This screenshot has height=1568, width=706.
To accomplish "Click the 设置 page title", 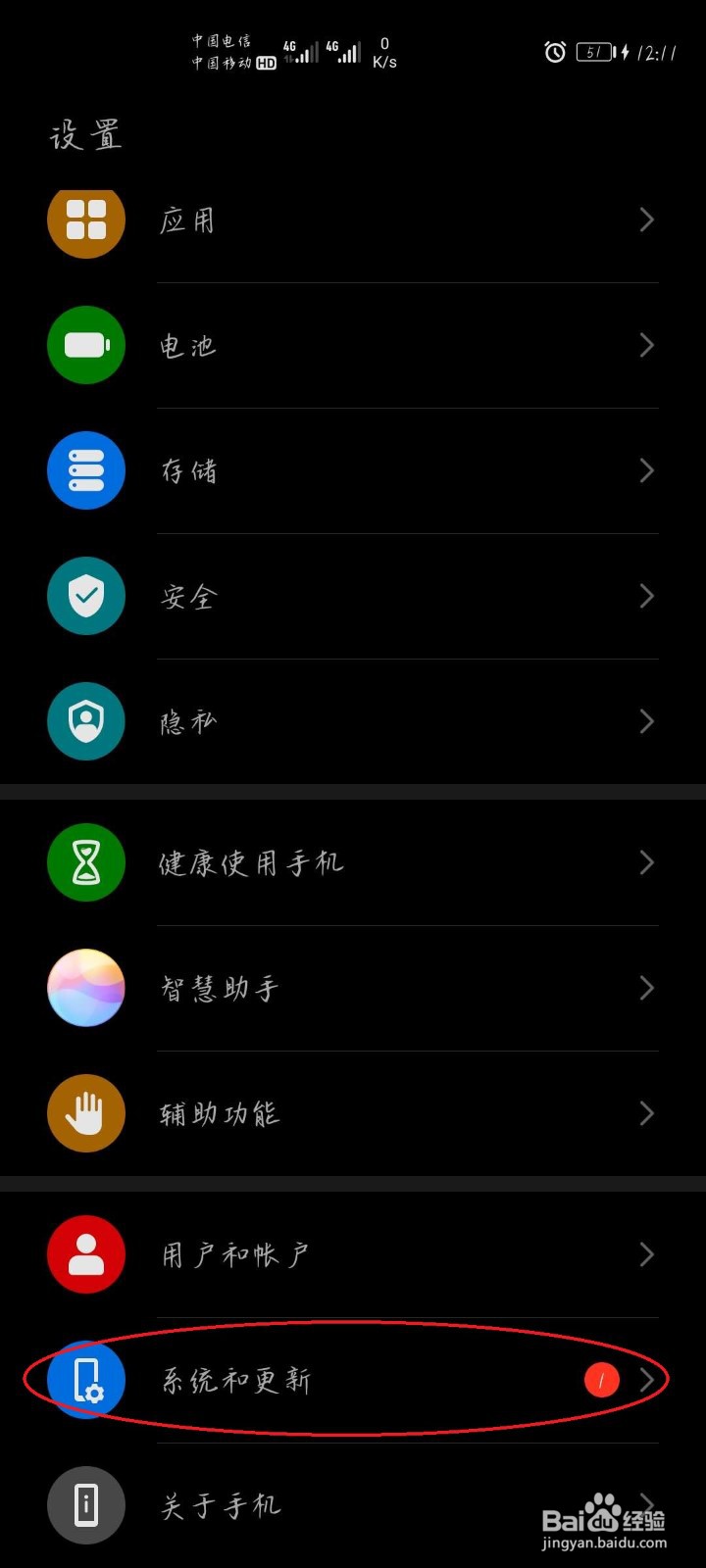I will 84,134.
